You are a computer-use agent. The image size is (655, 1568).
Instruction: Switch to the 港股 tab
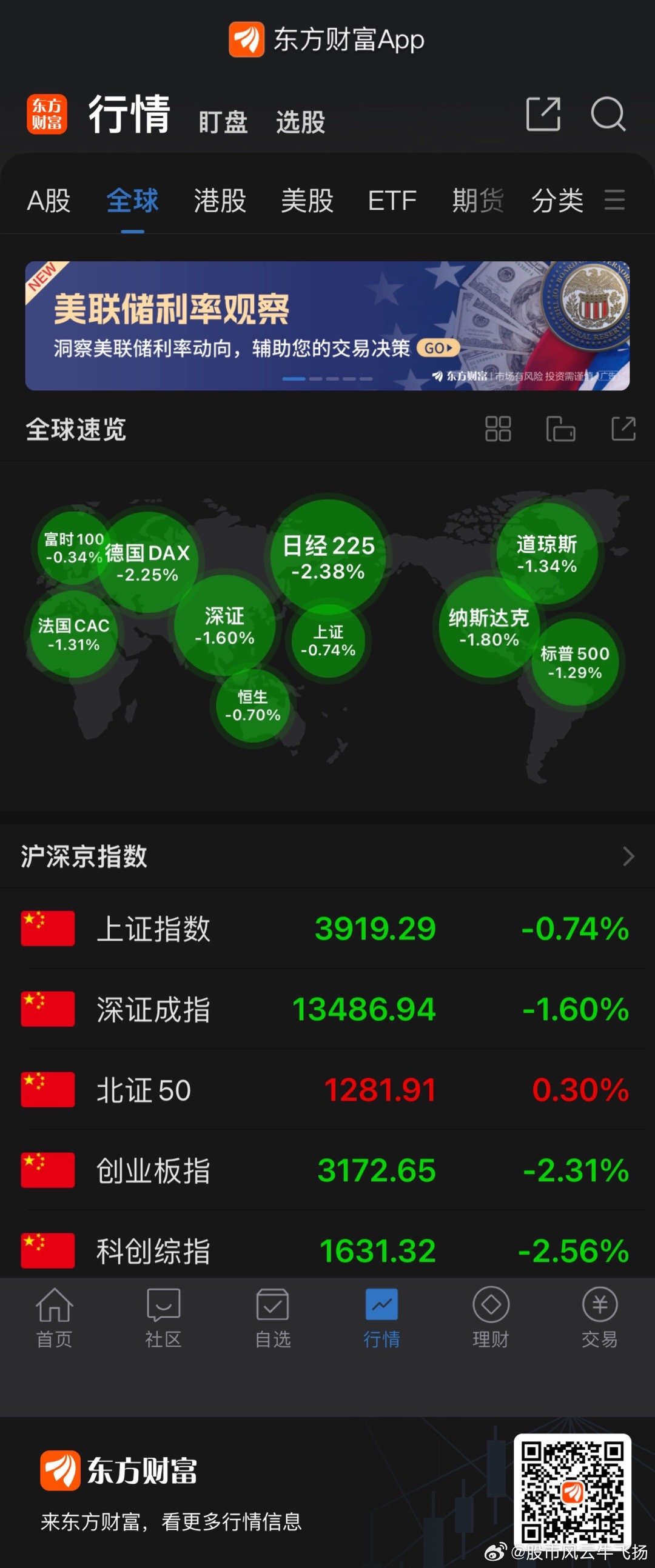click(x=219, y=201)
